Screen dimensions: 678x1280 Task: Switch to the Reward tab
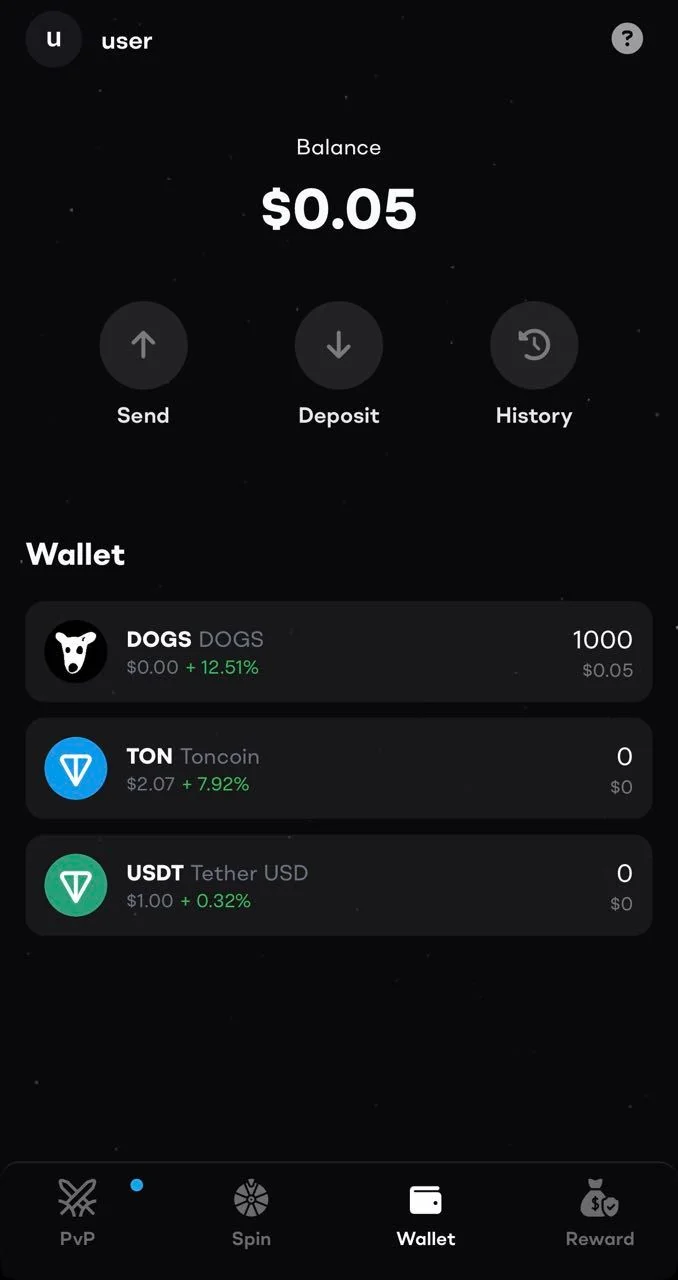pyautogui.click(x=600, y=1213)
